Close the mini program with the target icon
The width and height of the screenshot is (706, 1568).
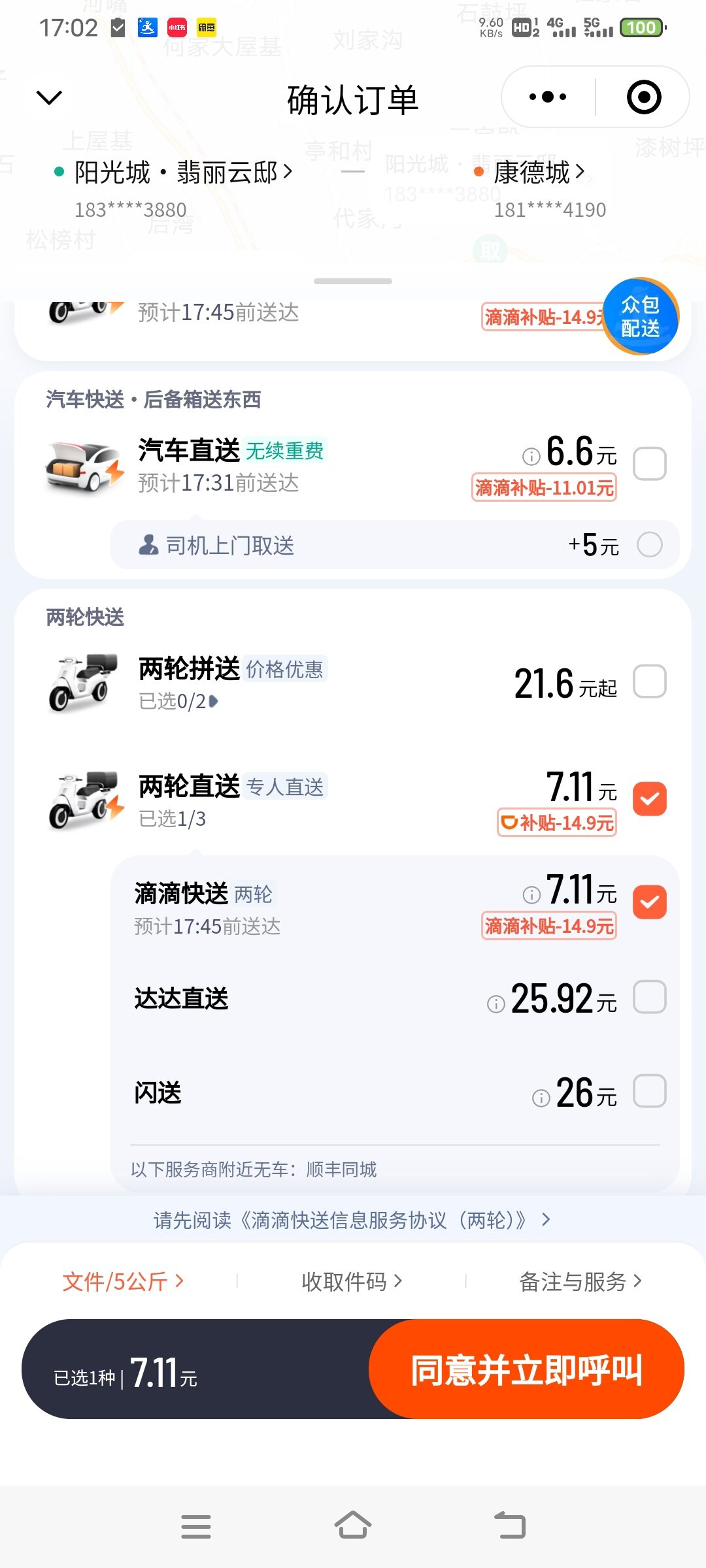click(643, 97)
